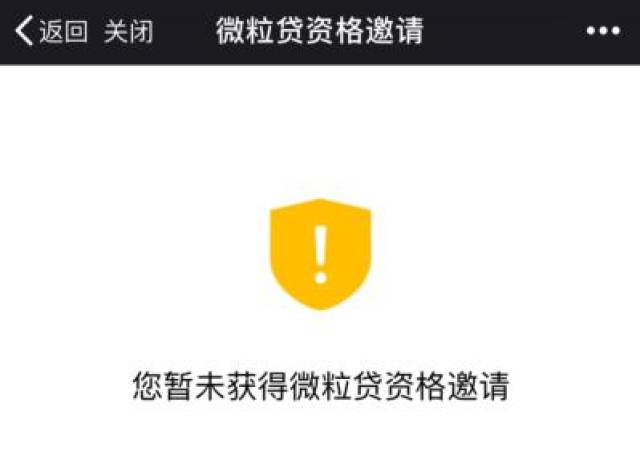Go back via the 返回 arrow

pos(50,31)
